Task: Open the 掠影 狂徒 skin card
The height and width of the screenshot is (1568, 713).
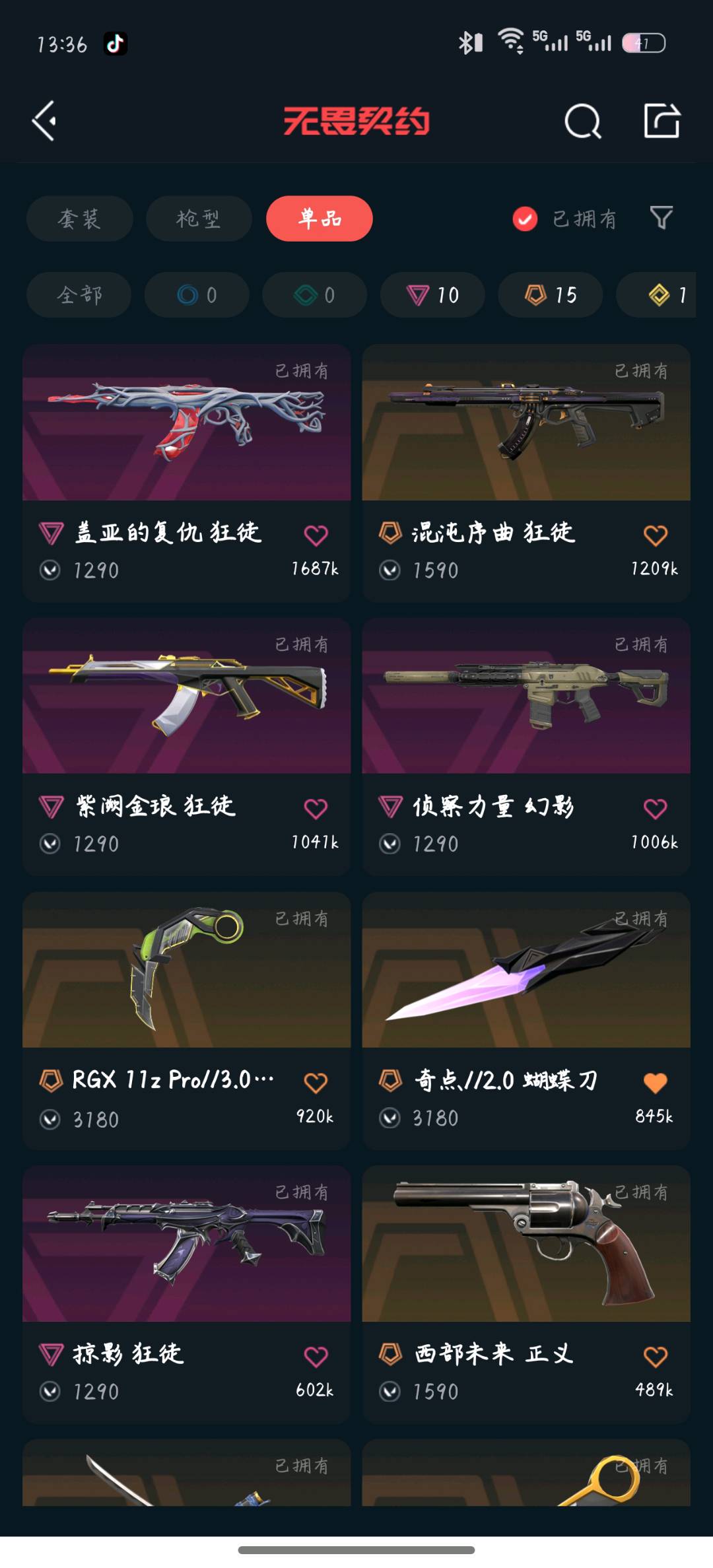Action: (186, 1294)
